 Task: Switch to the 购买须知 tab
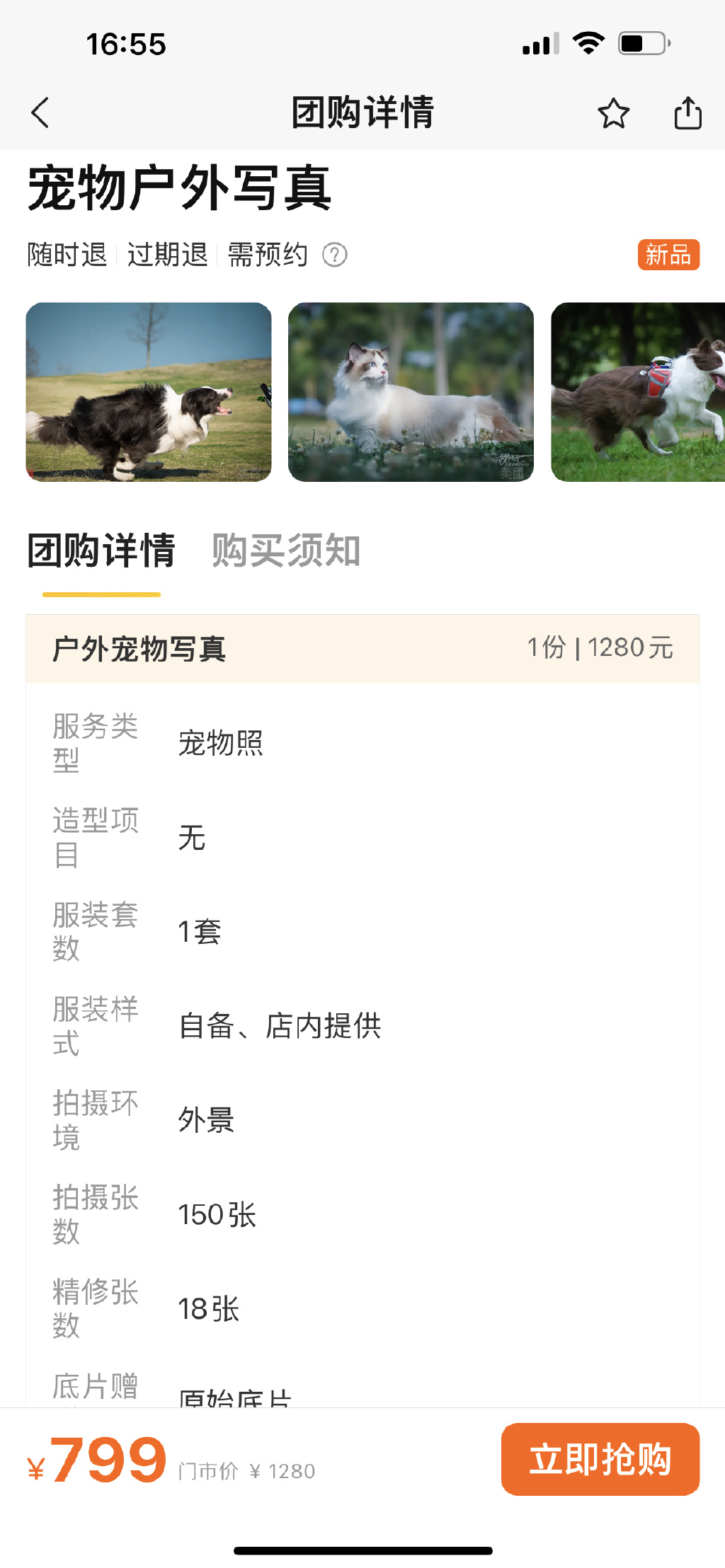tap(286, 550)
